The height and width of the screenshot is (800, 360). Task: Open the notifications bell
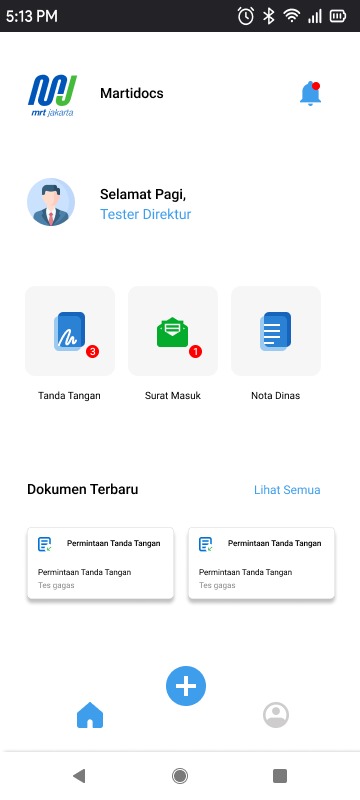pyautogui.click(x=310, y=93)
